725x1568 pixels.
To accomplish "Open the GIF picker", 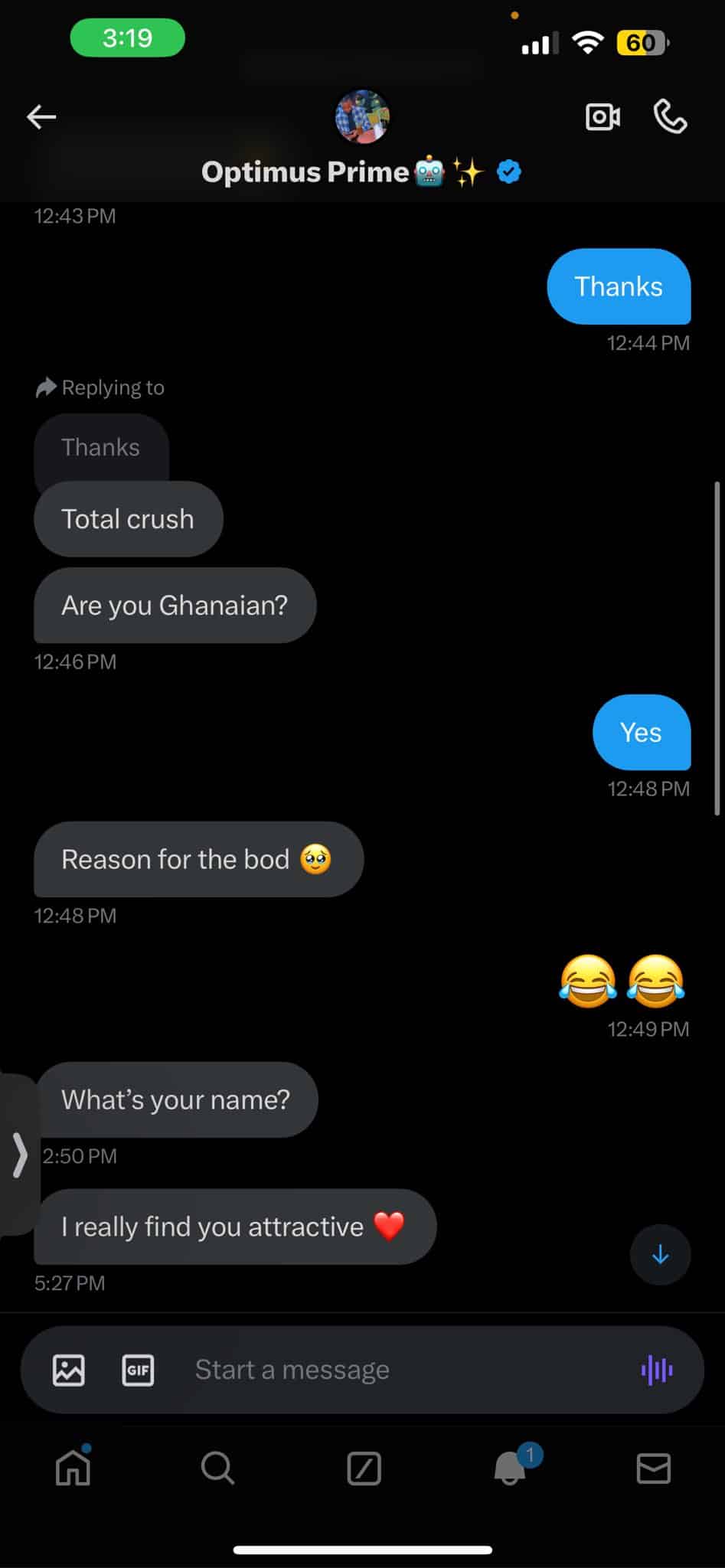I will [x=138, y=1370].
